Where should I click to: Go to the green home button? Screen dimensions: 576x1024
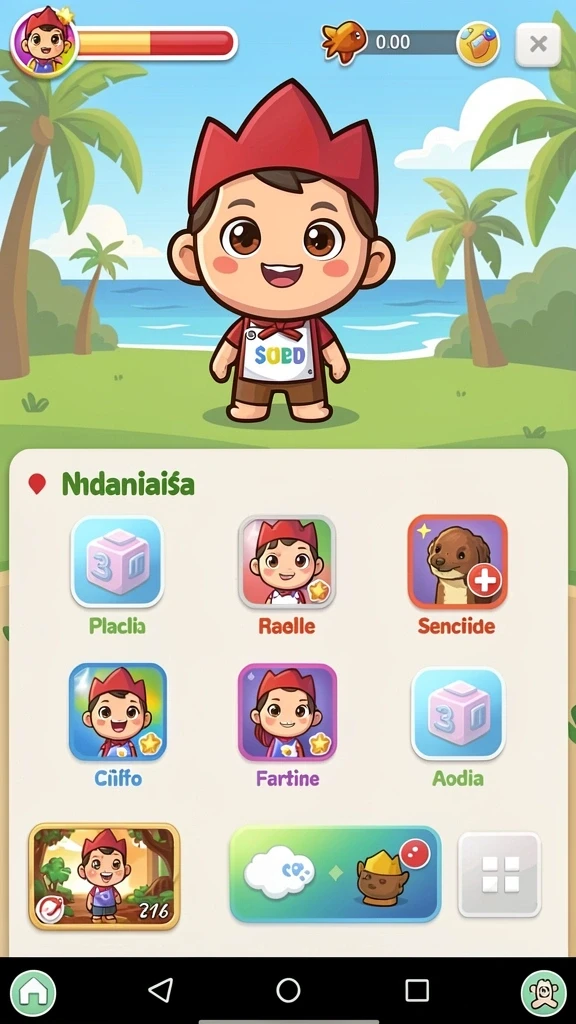point(33,992)
